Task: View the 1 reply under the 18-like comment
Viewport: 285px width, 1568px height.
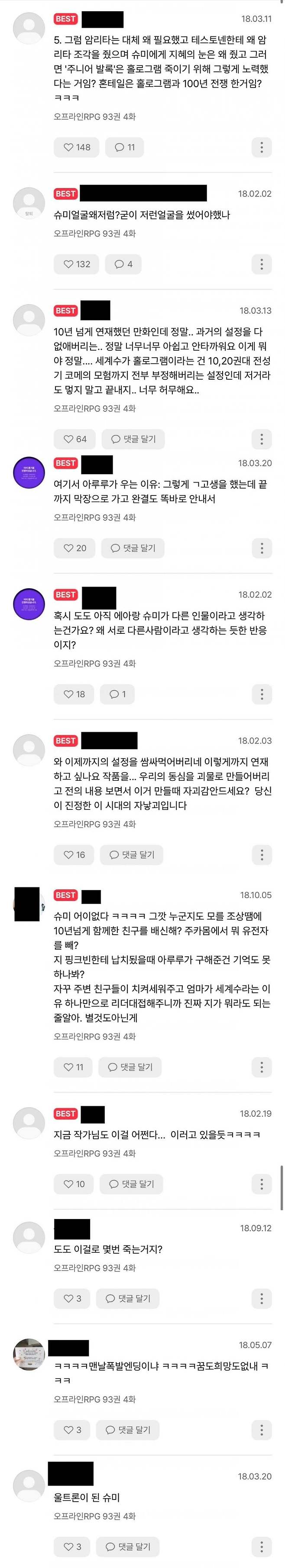Action: point(117,694)
